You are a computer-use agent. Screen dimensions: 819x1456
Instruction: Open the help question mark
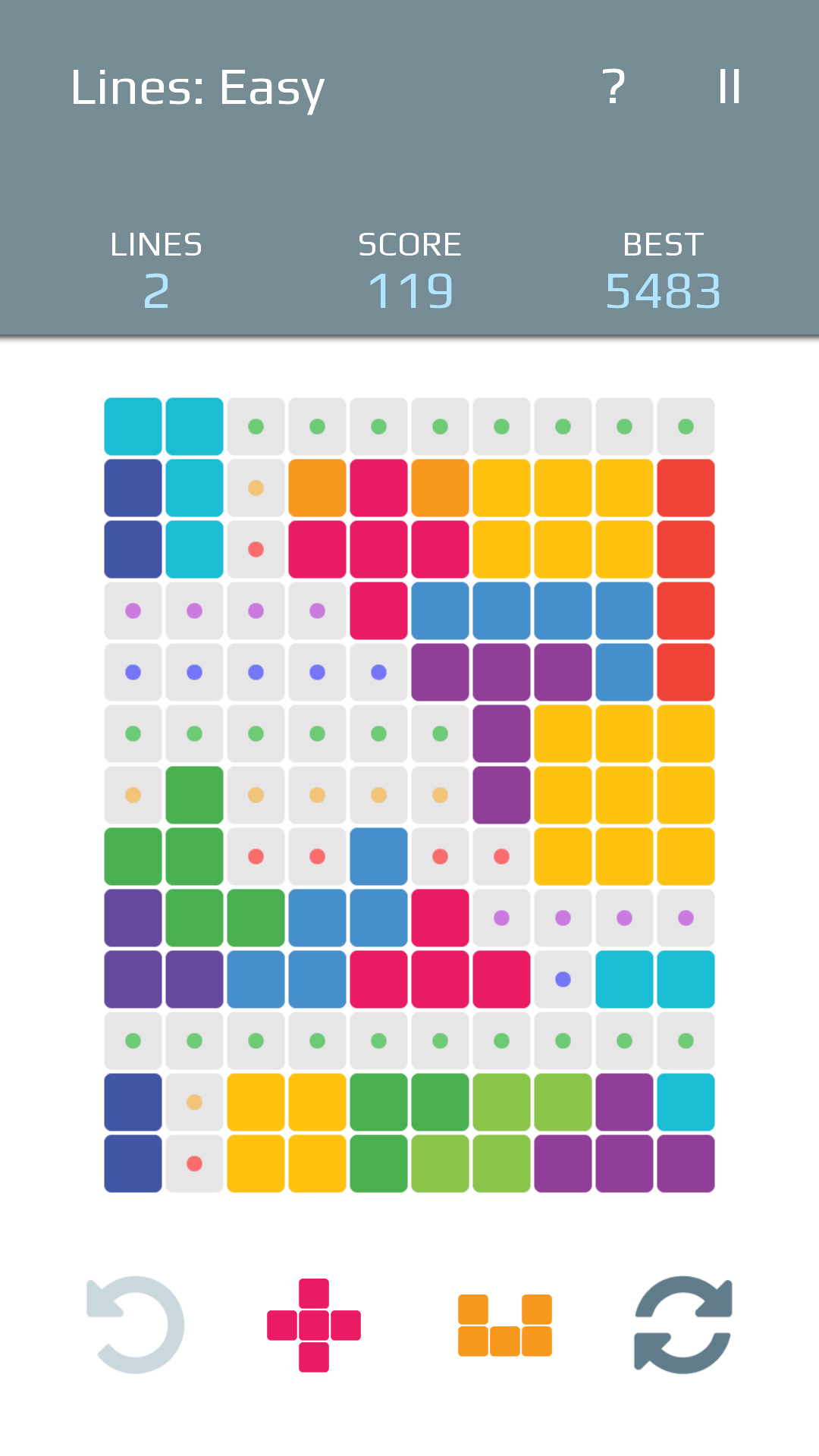(613, 86)
